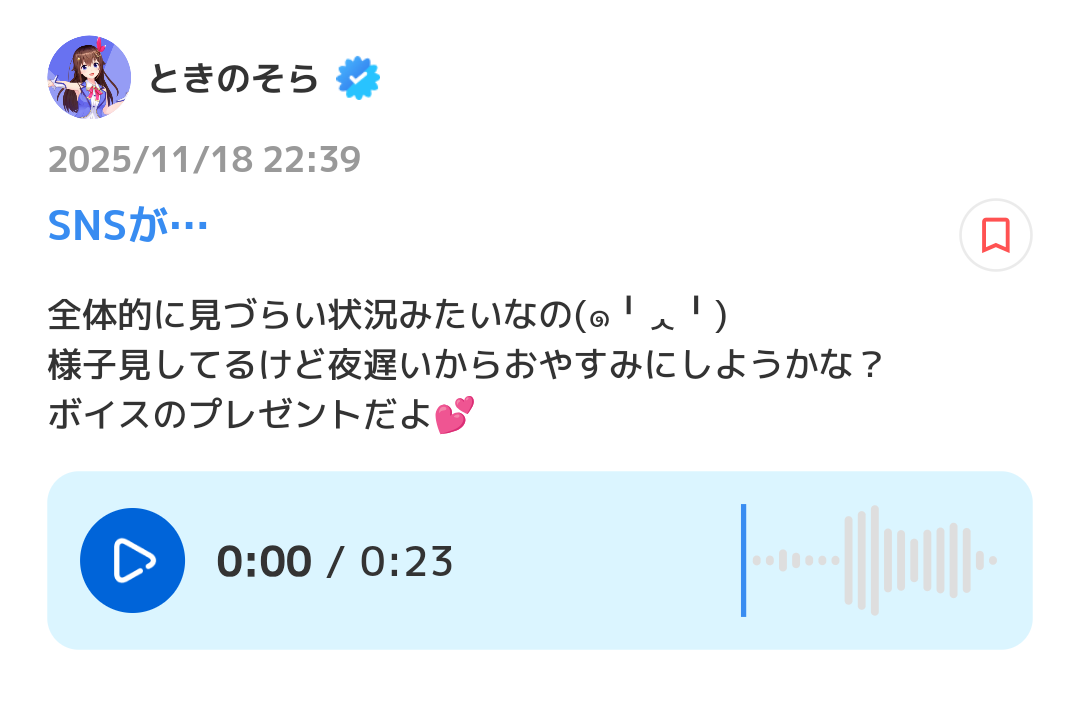
Task: Play the 0:23 voice message
Action: pos(132,560)
